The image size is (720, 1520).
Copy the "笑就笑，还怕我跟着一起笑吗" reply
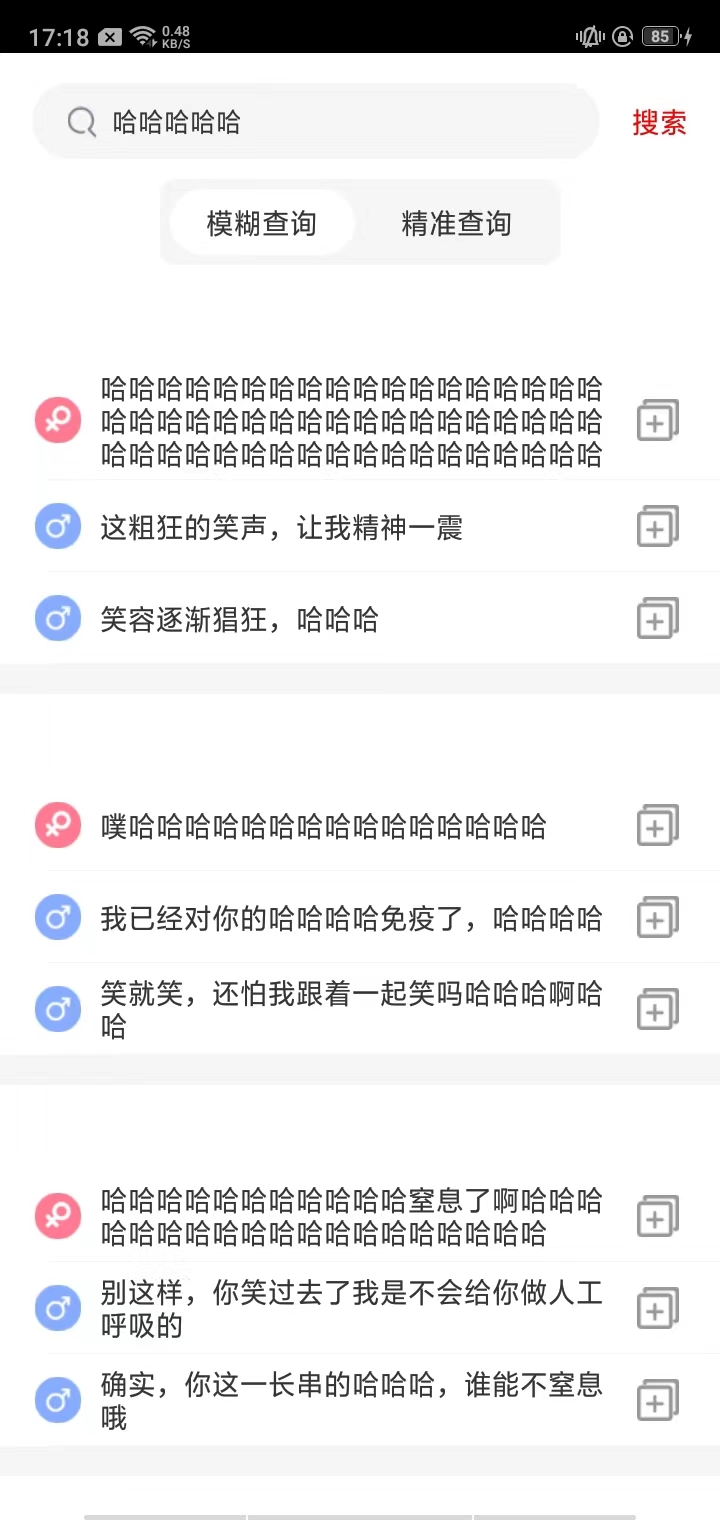[657, 1008]
